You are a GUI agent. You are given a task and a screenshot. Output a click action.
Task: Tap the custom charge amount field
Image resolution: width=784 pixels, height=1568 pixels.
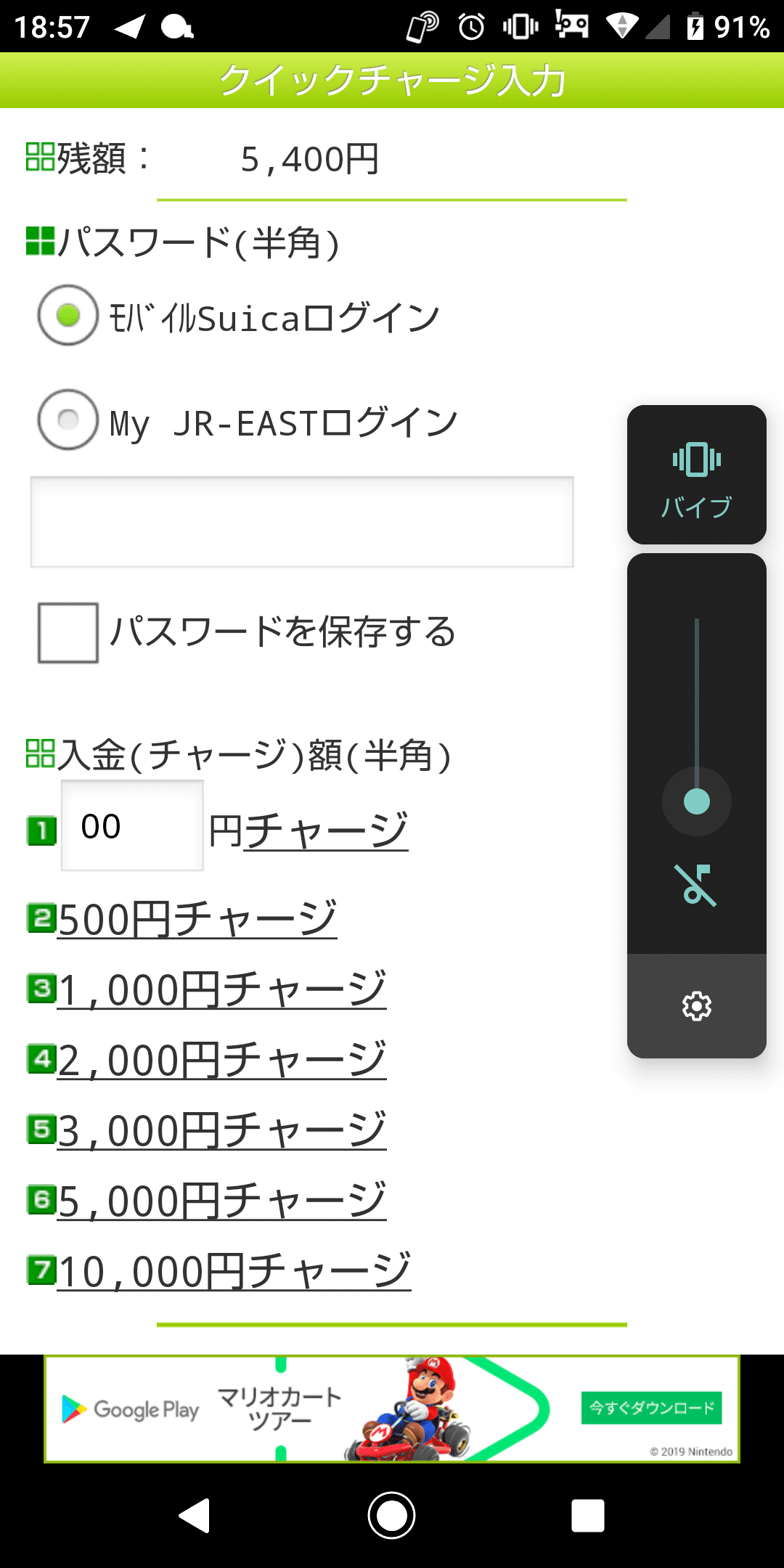click(x=132, y=825)
